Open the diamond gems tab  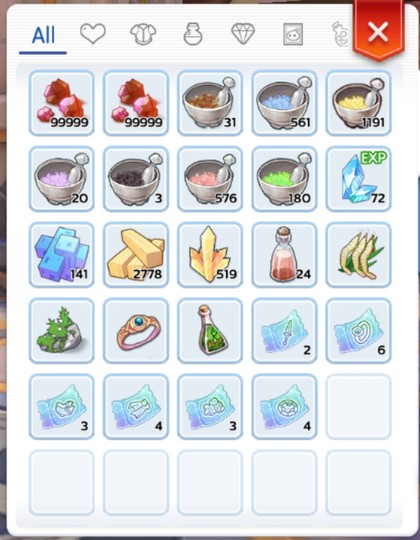click(243, 34)
